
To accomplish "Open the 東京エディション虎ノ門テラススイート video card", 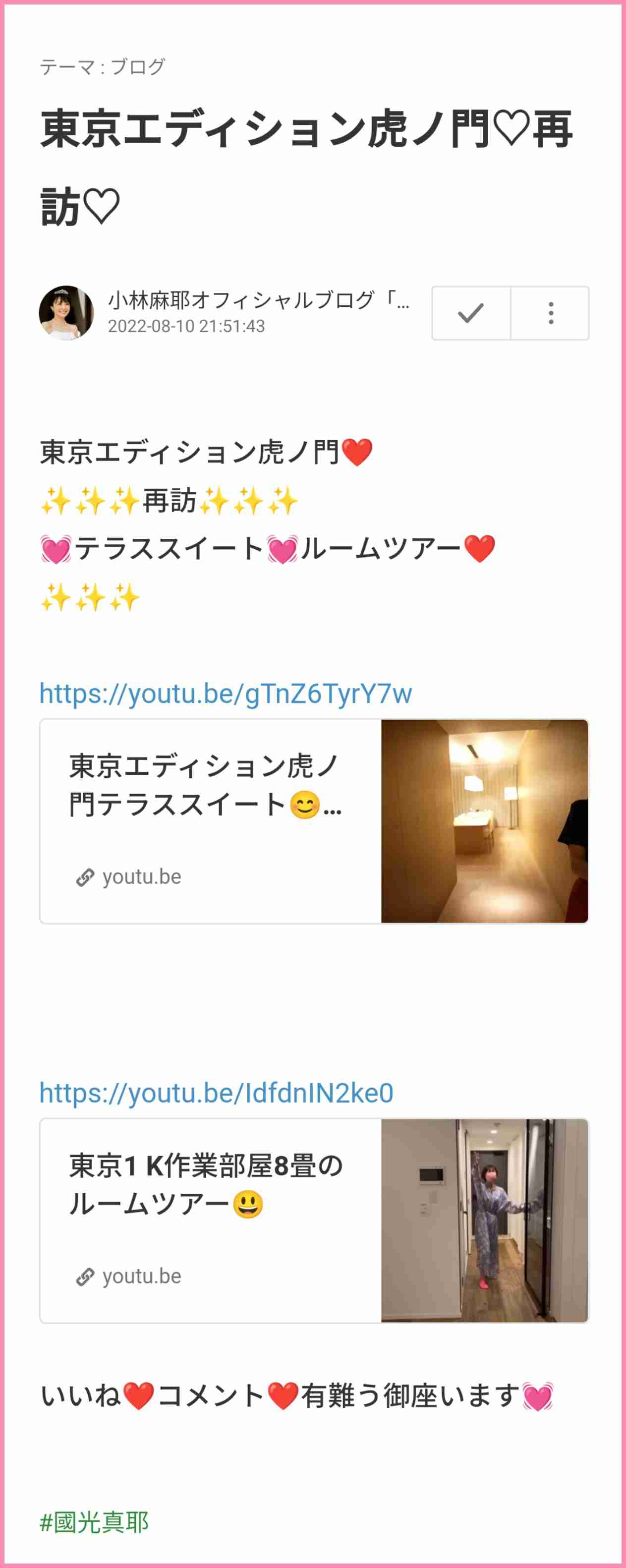I will [313, 820].
